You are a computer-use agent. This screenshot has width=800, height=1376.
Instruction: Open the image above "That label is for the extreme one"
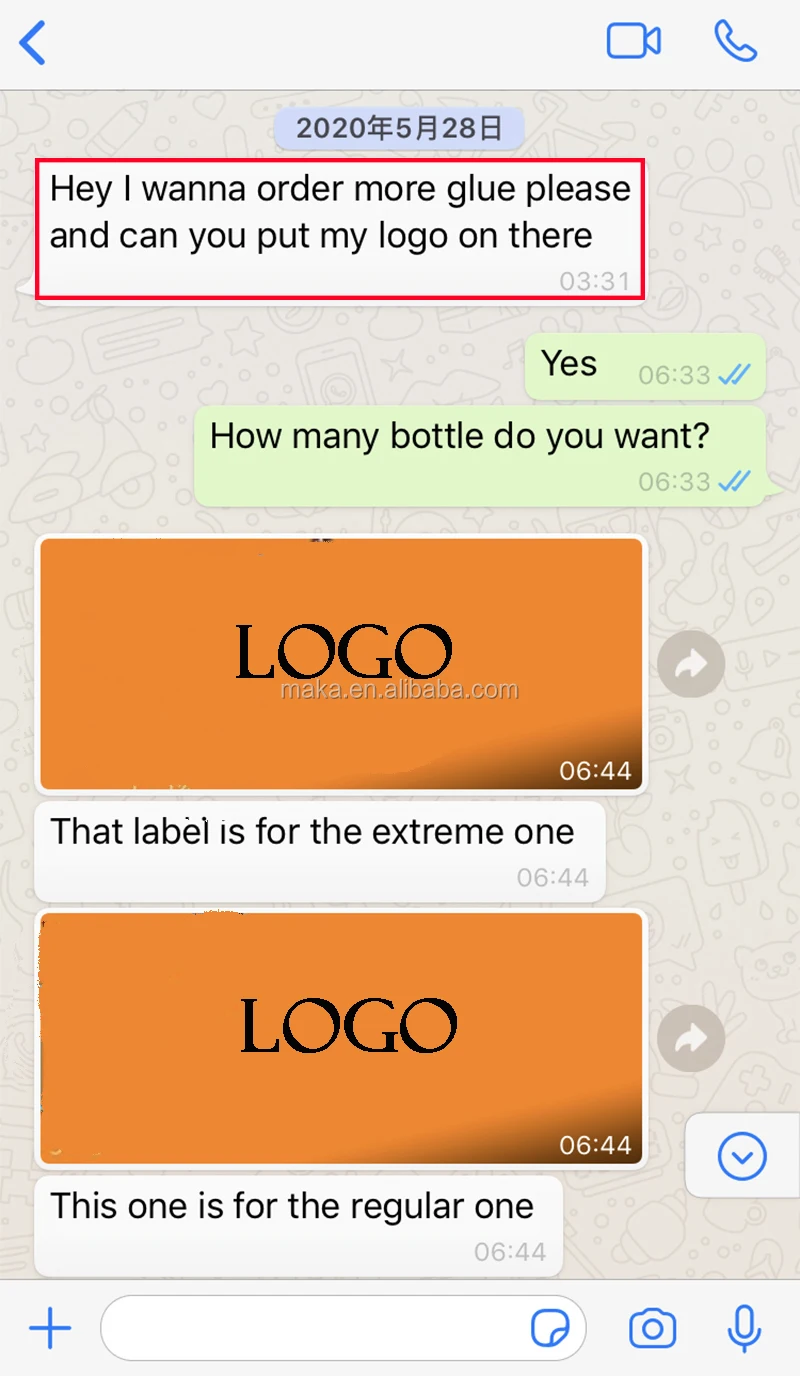[x=340, y=664]
